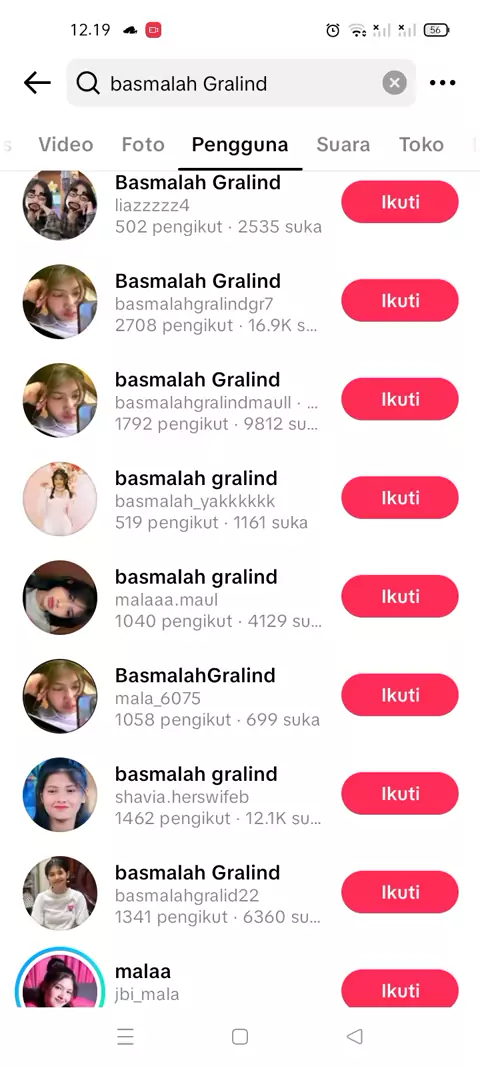Open recent apps from the navigation bar
The width and height of the screenshot is (480, 1066).
[x=125, y=1036]
